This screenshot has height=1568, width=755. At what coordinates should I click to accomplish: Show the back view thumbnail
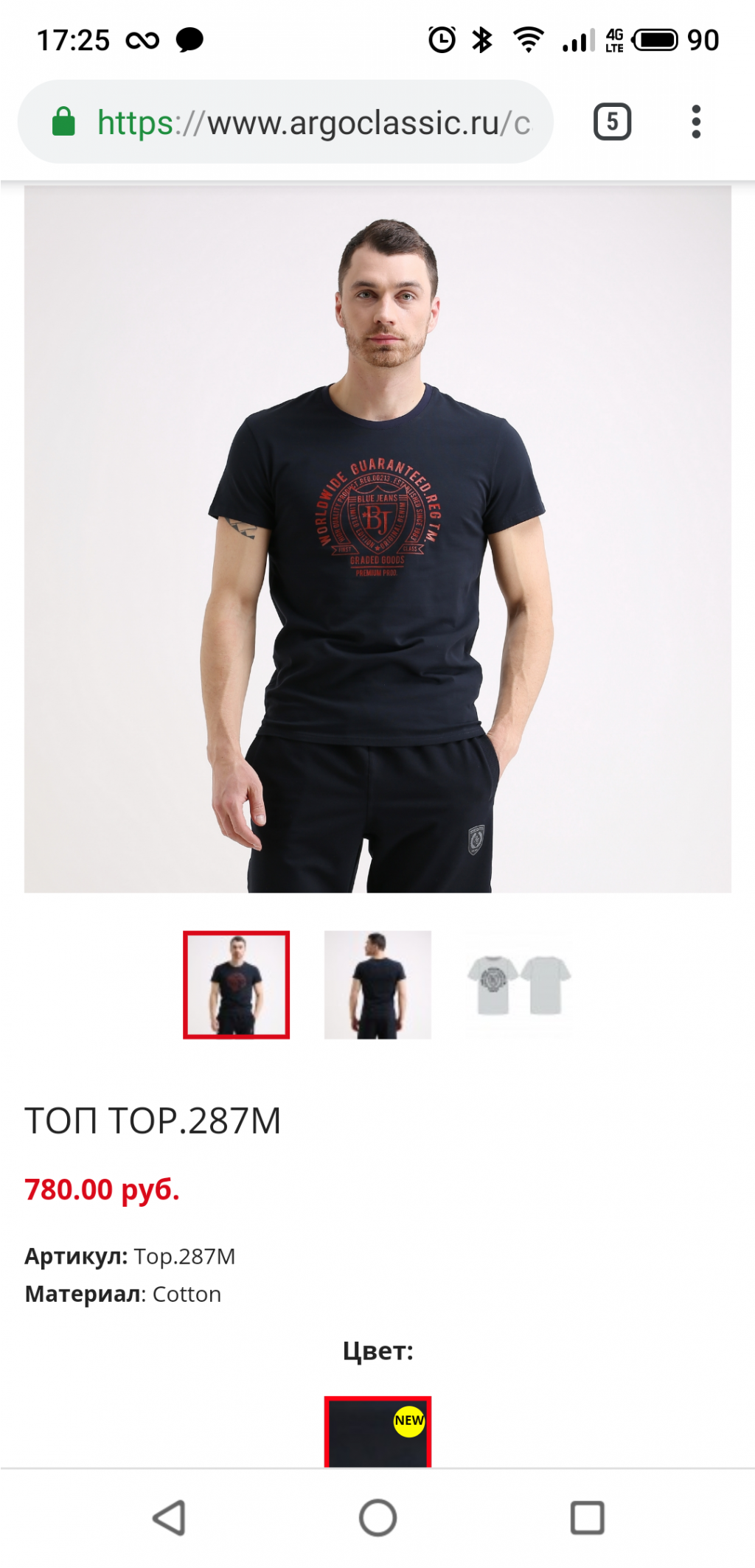tap(377, 984)
